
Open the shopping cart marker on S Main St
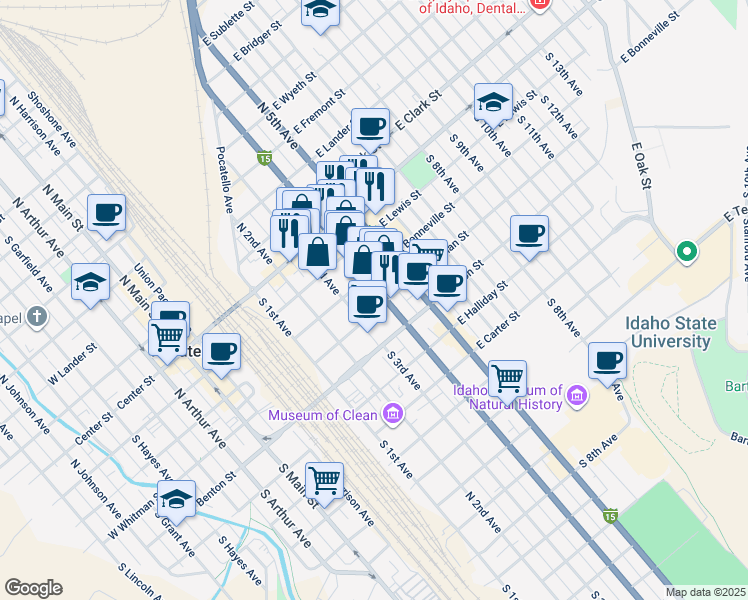324,482
